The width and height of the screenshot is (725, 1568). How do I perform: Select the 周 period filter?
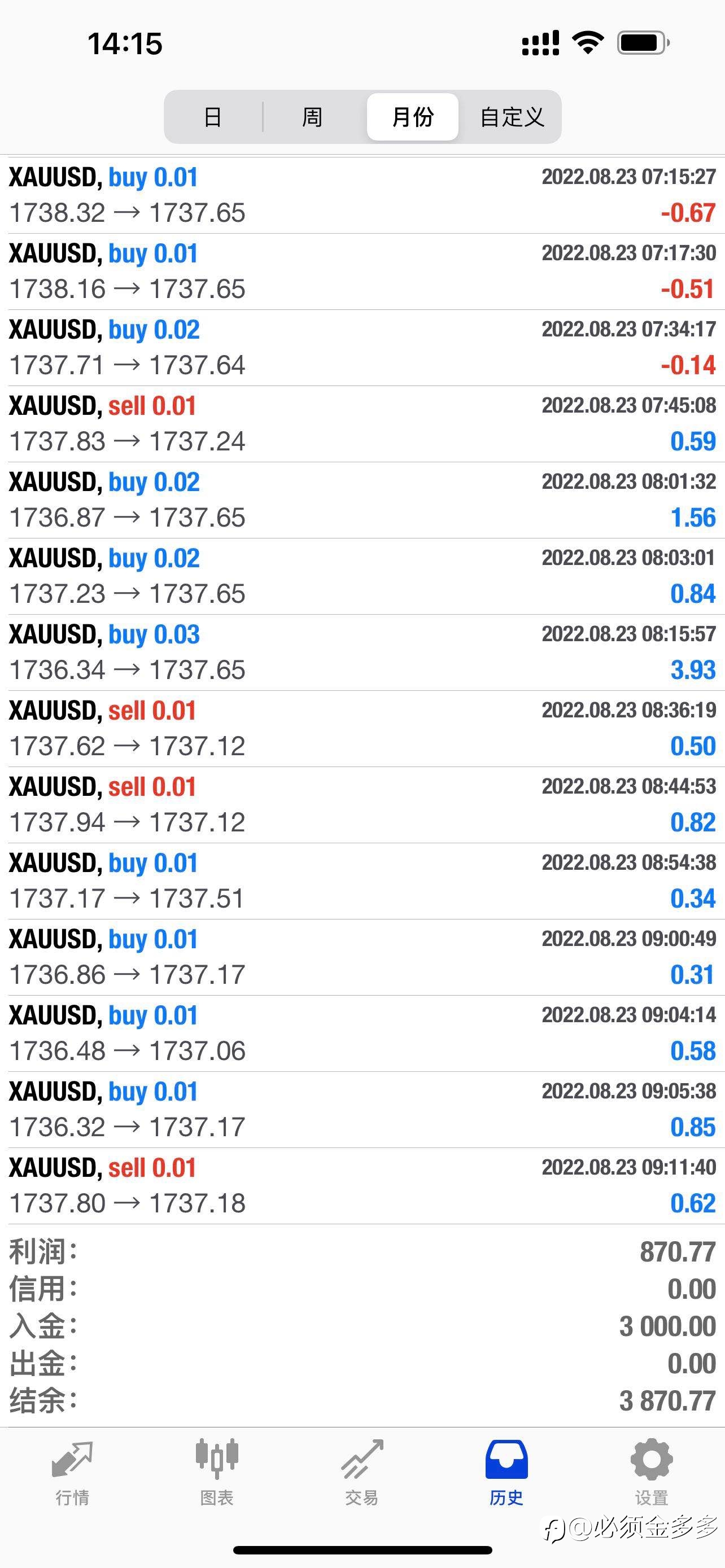click(x=312, y=117)
